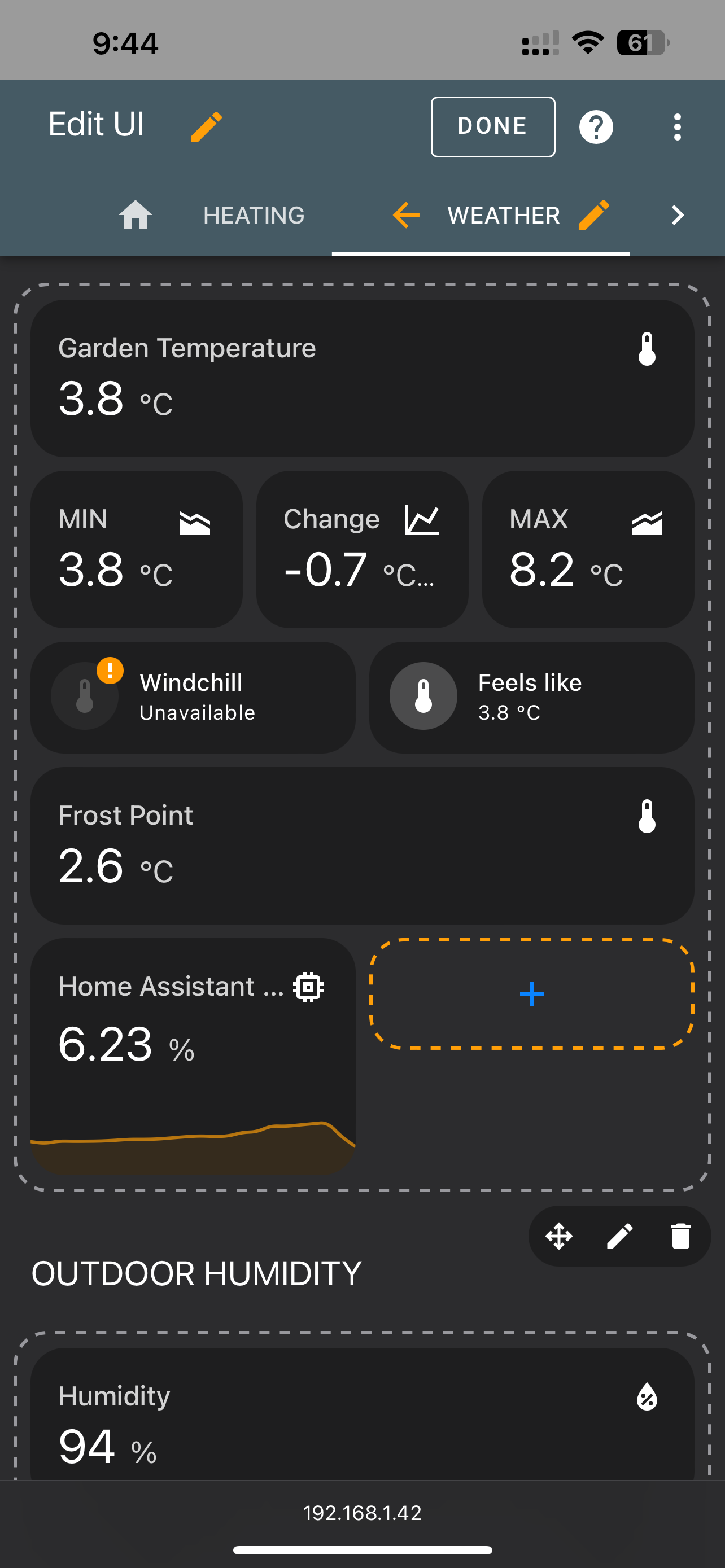This screenshot has width=725, height=1568.
Task: Tap the DONE button to finish editing
Action: pos(492,126)
